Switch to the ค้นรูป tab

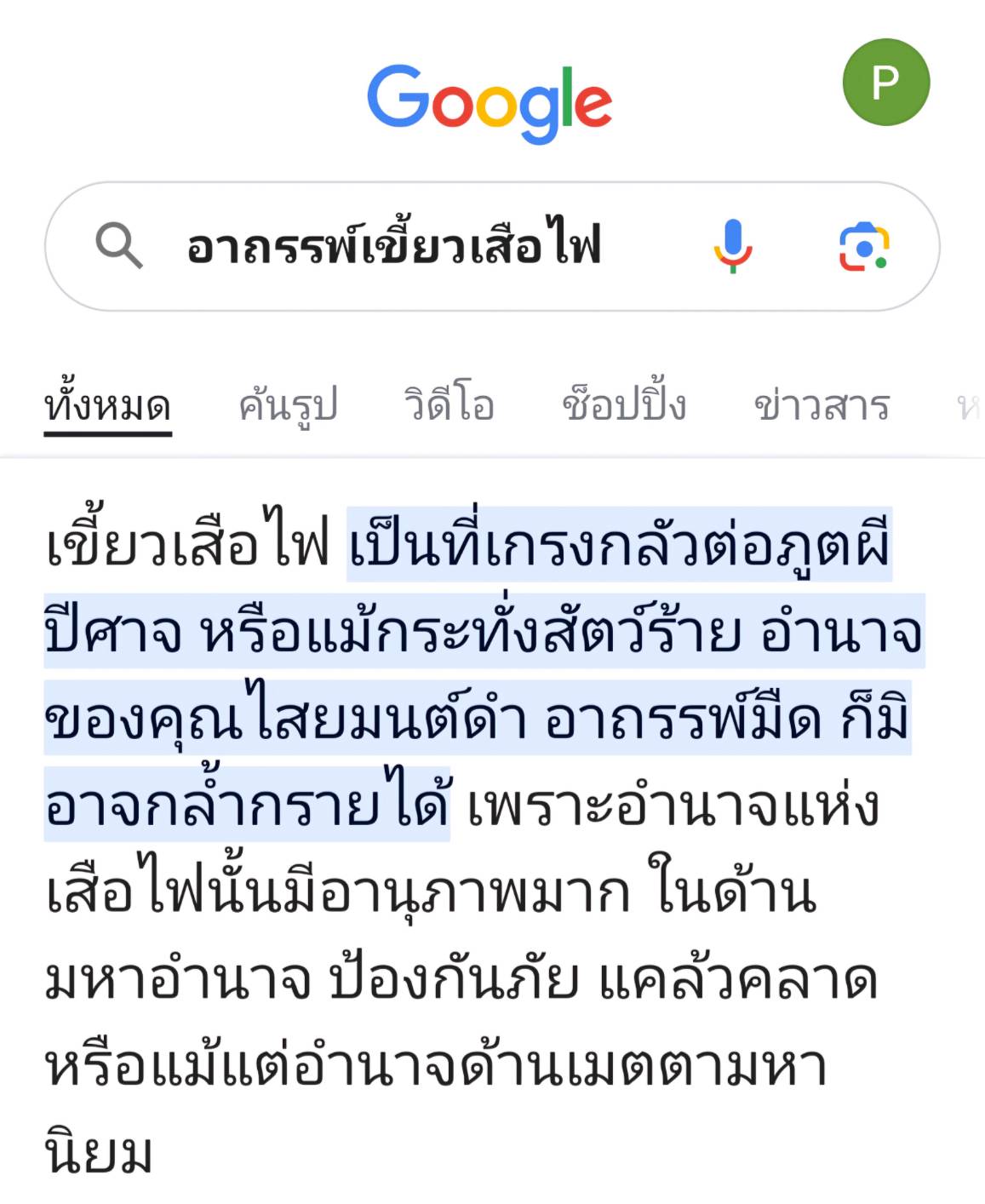tap(288, 405)
